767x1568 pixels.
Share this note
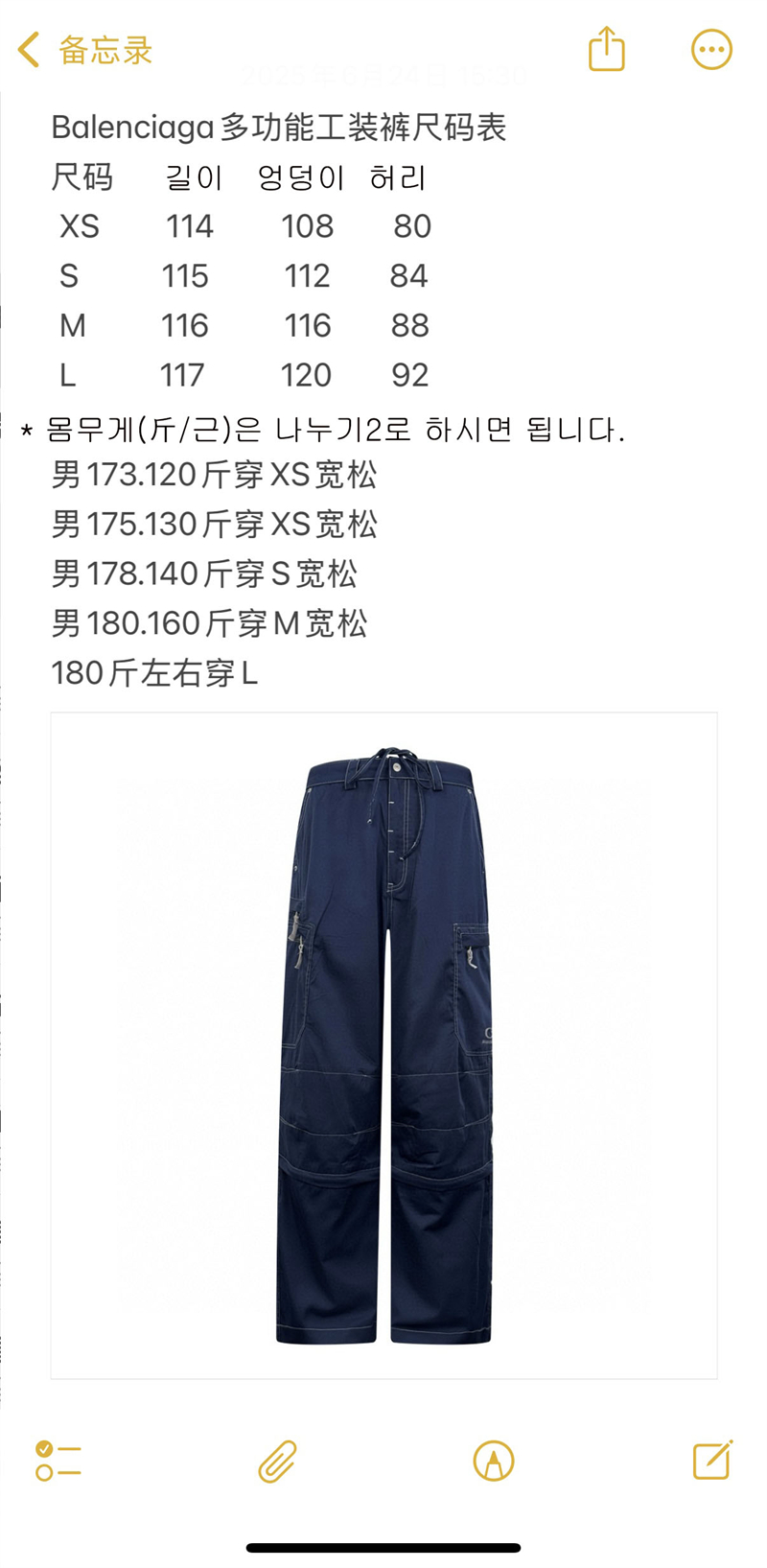(606, 49)
